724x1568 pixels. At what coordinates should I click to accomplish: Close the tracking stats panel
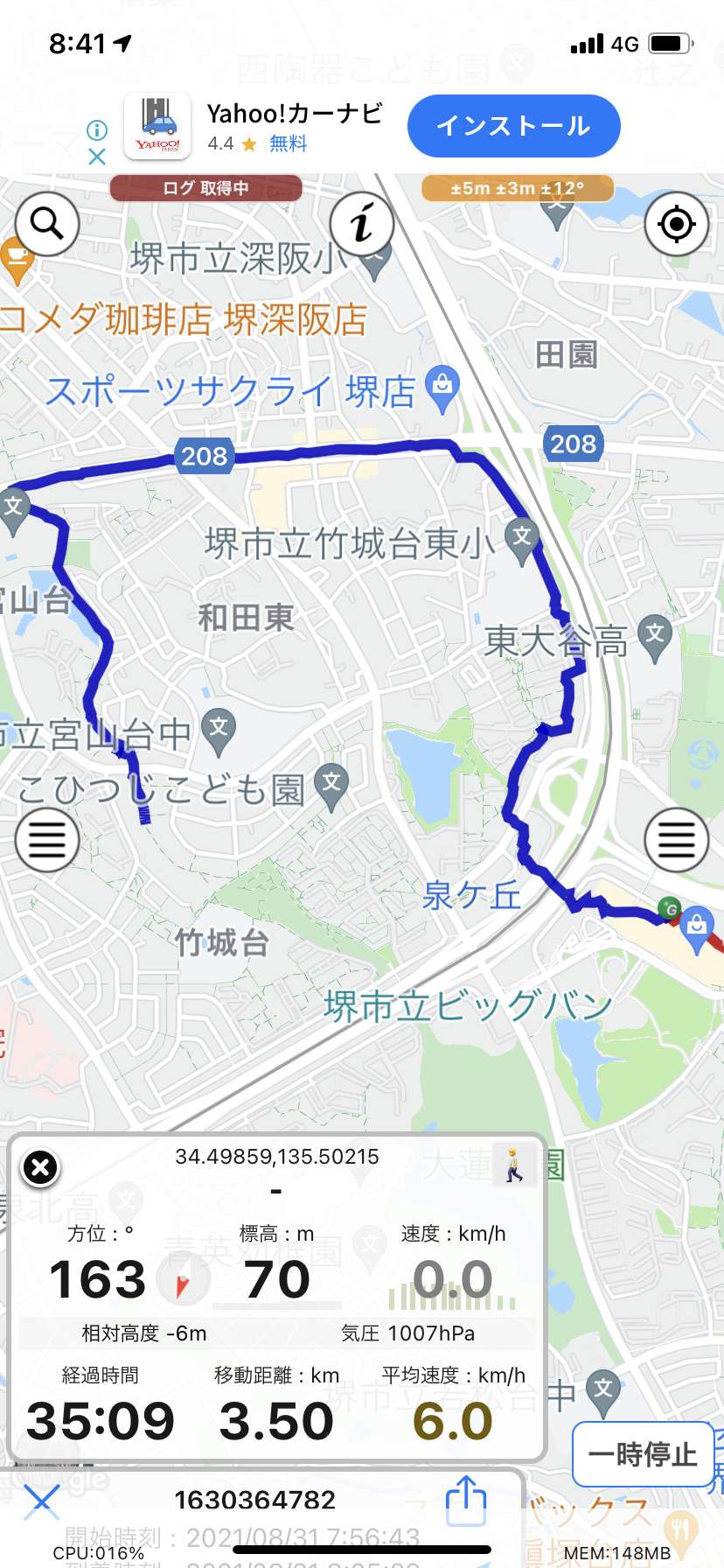[40, 1167]
